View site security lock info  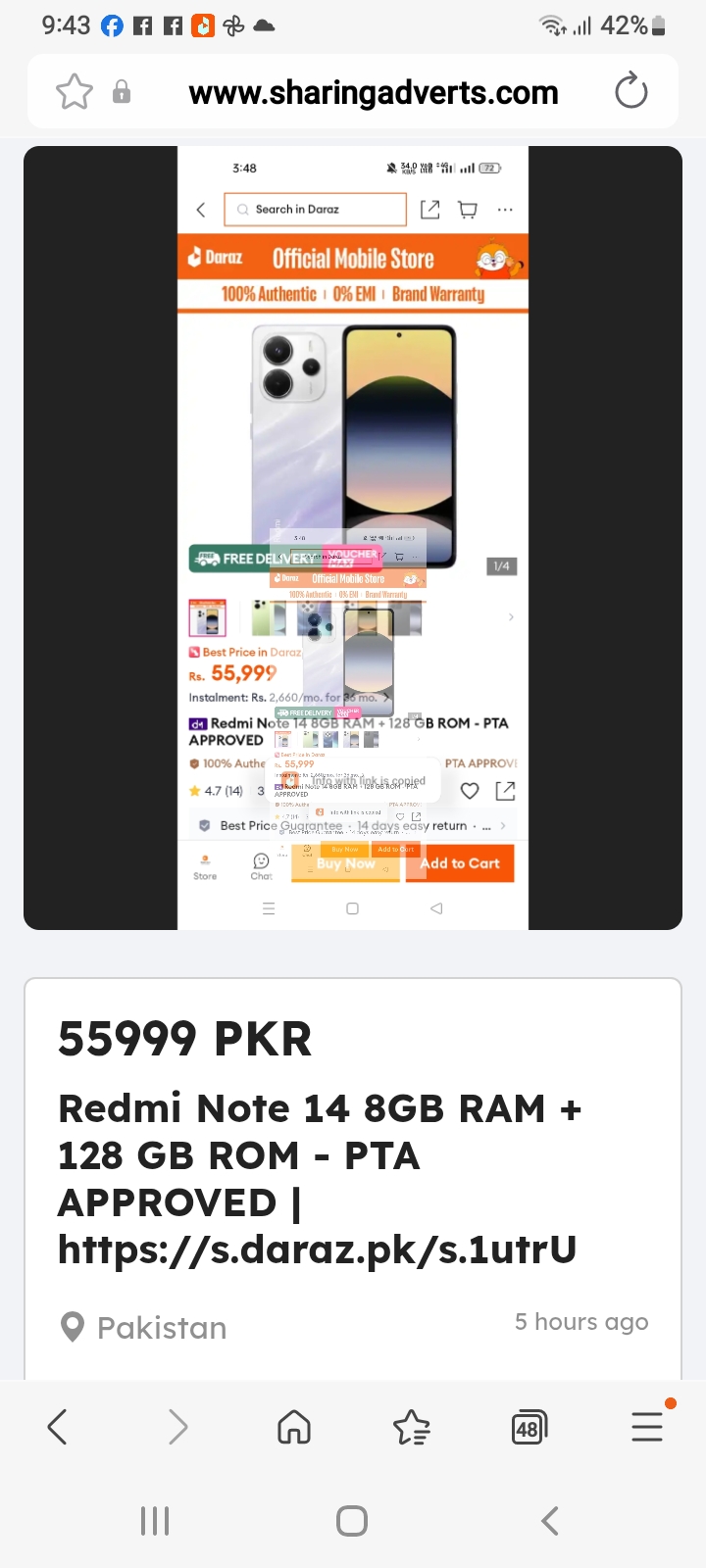(122, 92)
